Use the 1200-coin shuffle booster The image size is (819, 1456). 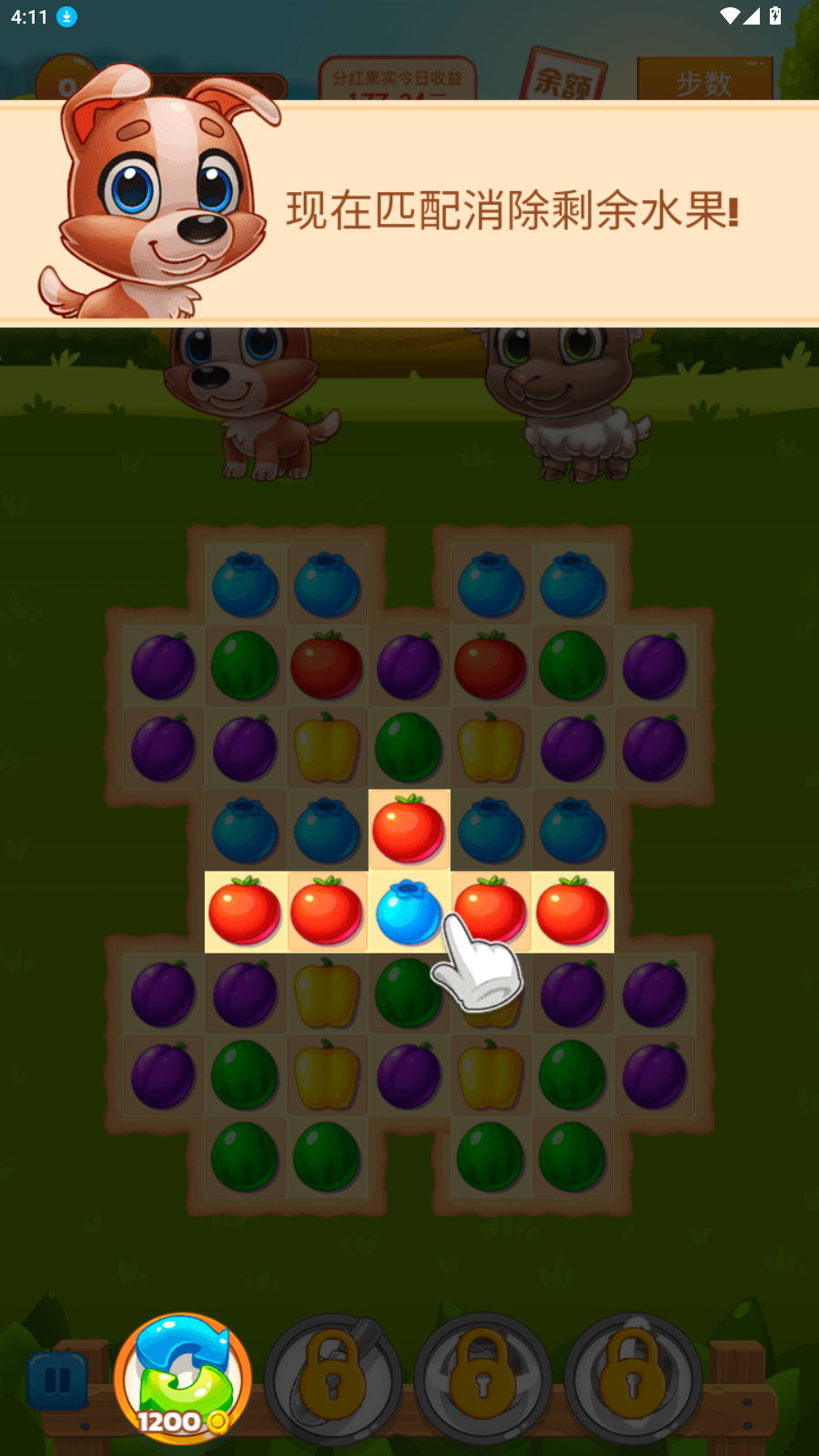183,1379
